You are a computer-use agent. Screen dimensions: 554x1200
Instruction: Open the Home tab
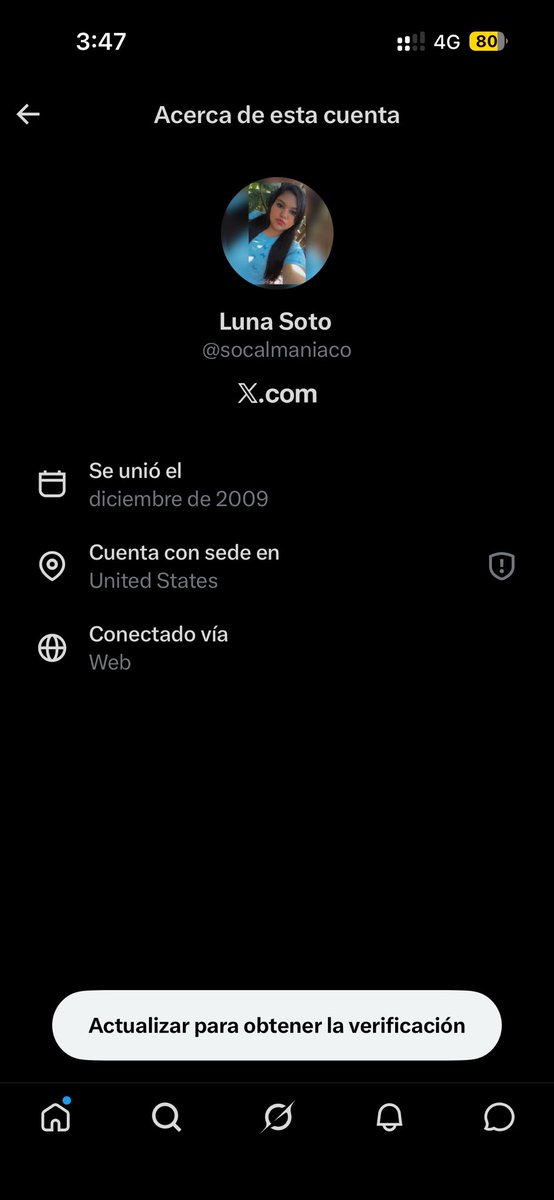point(56,1116)
